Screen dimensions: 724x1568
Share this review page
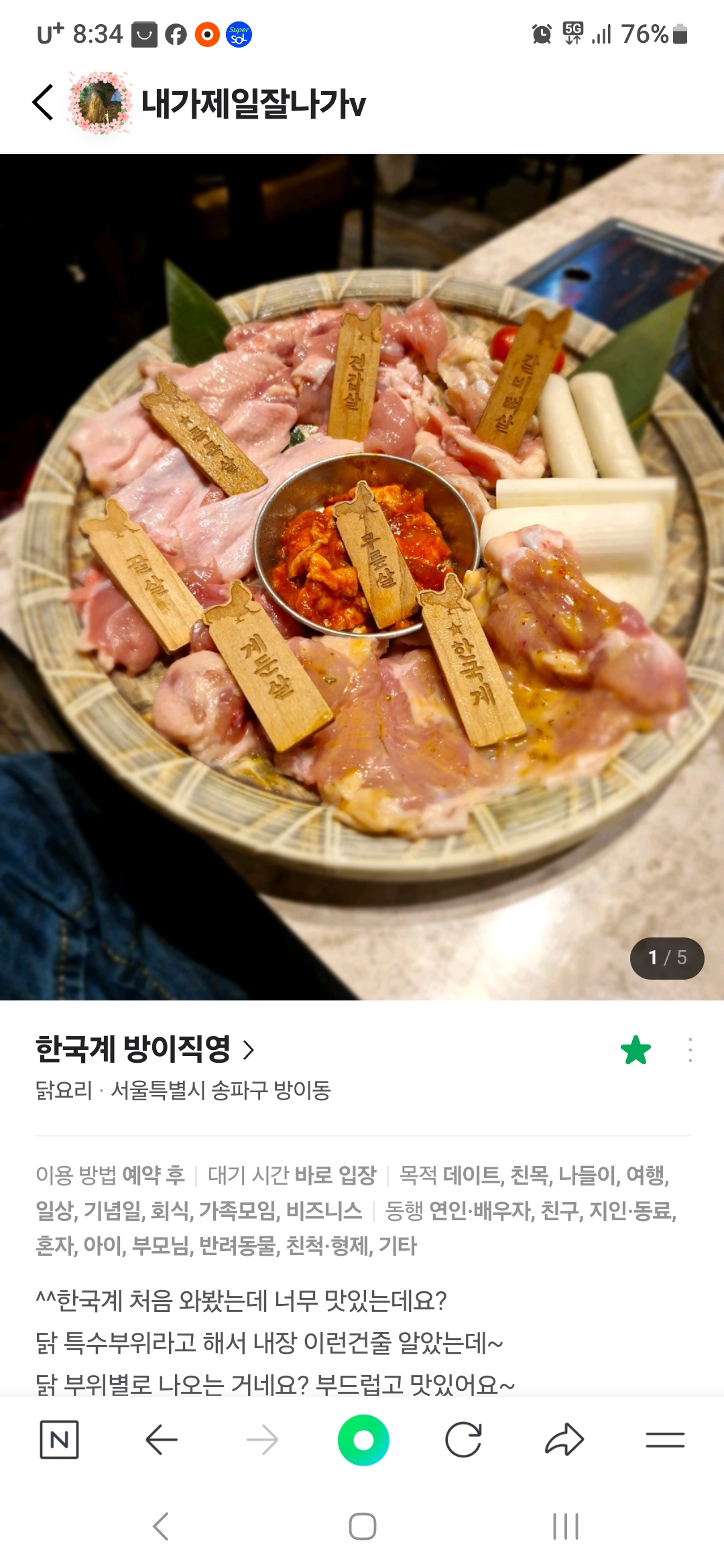[564, 1439]
